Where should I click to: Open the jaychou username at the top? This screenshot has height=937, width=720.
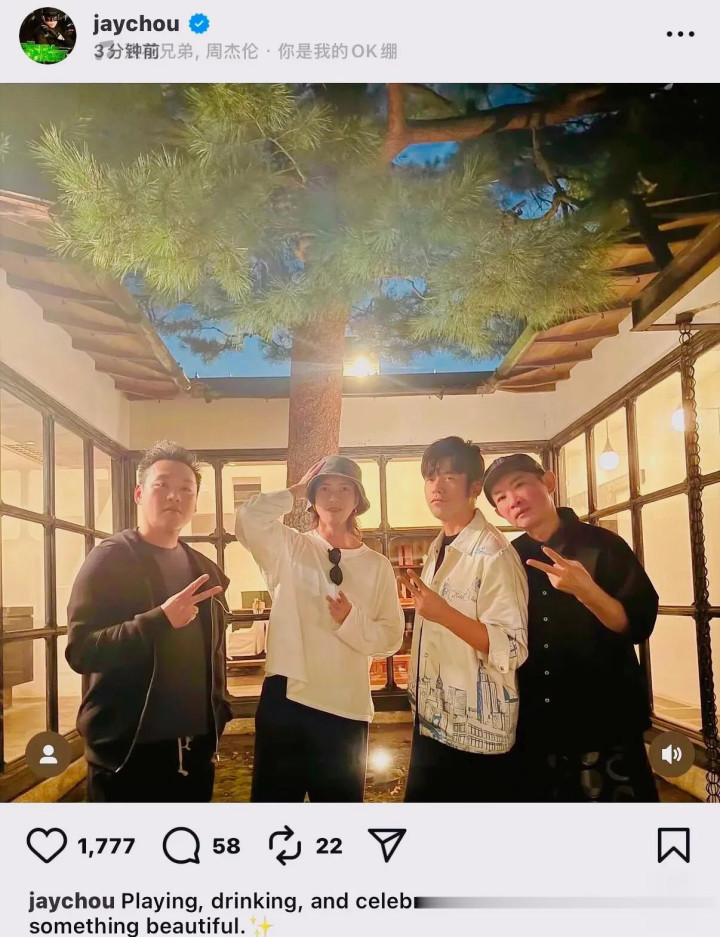(136, 24)
